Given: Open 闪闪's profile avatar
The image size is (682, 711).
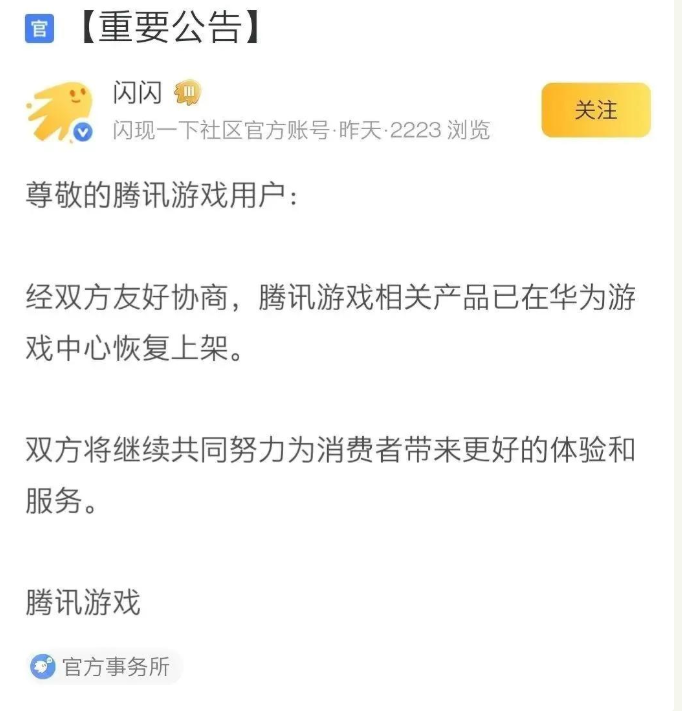Looking at the screenshot, I should point(60,111).
